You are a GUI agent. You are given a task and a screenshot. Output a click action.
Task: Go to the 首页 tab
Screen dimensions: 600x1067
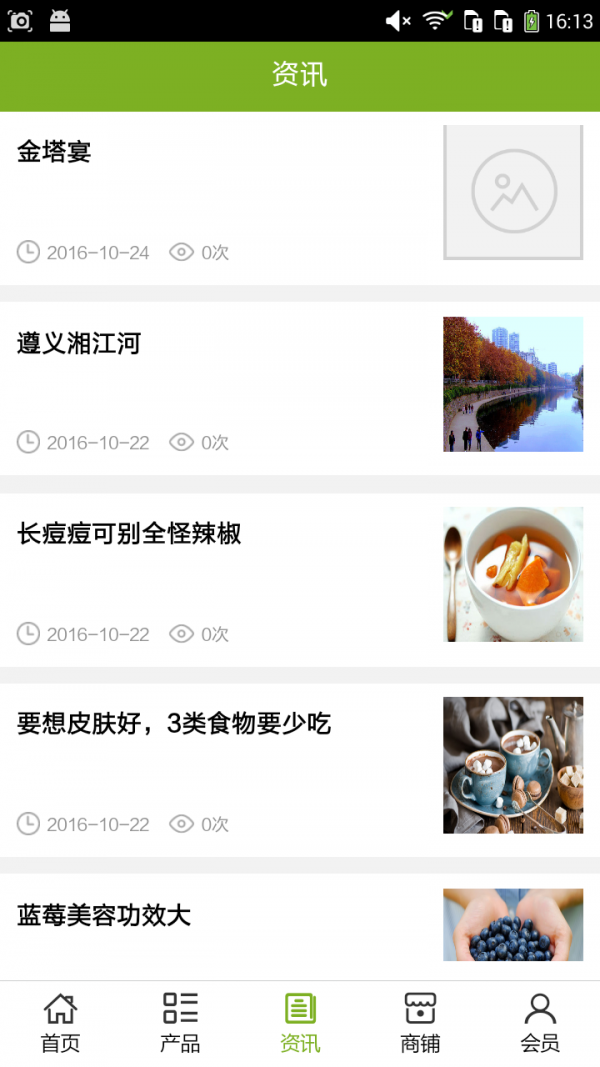(60, 1023)
